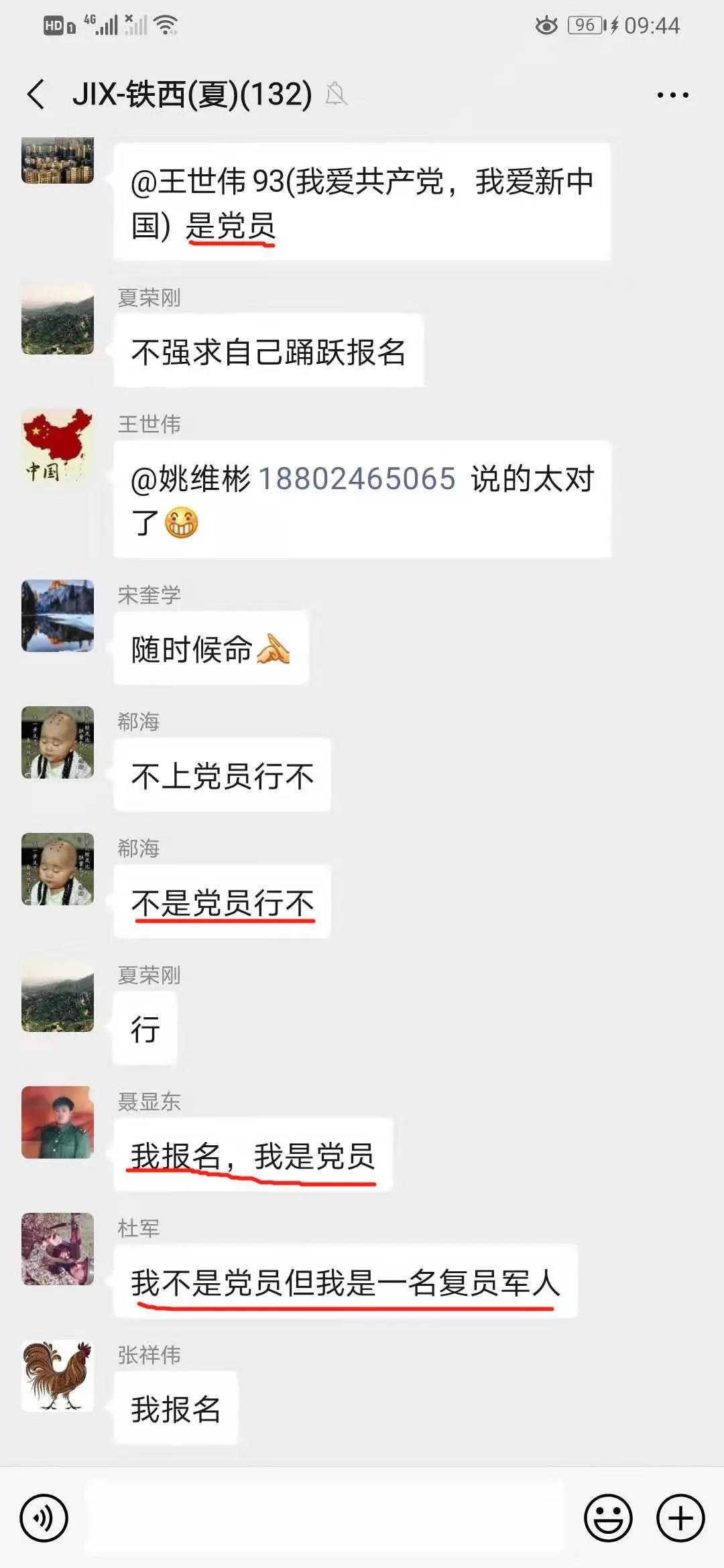Open the emoji picker
This screenshot has width=724, height=1568.
(x=608, y=1518)
